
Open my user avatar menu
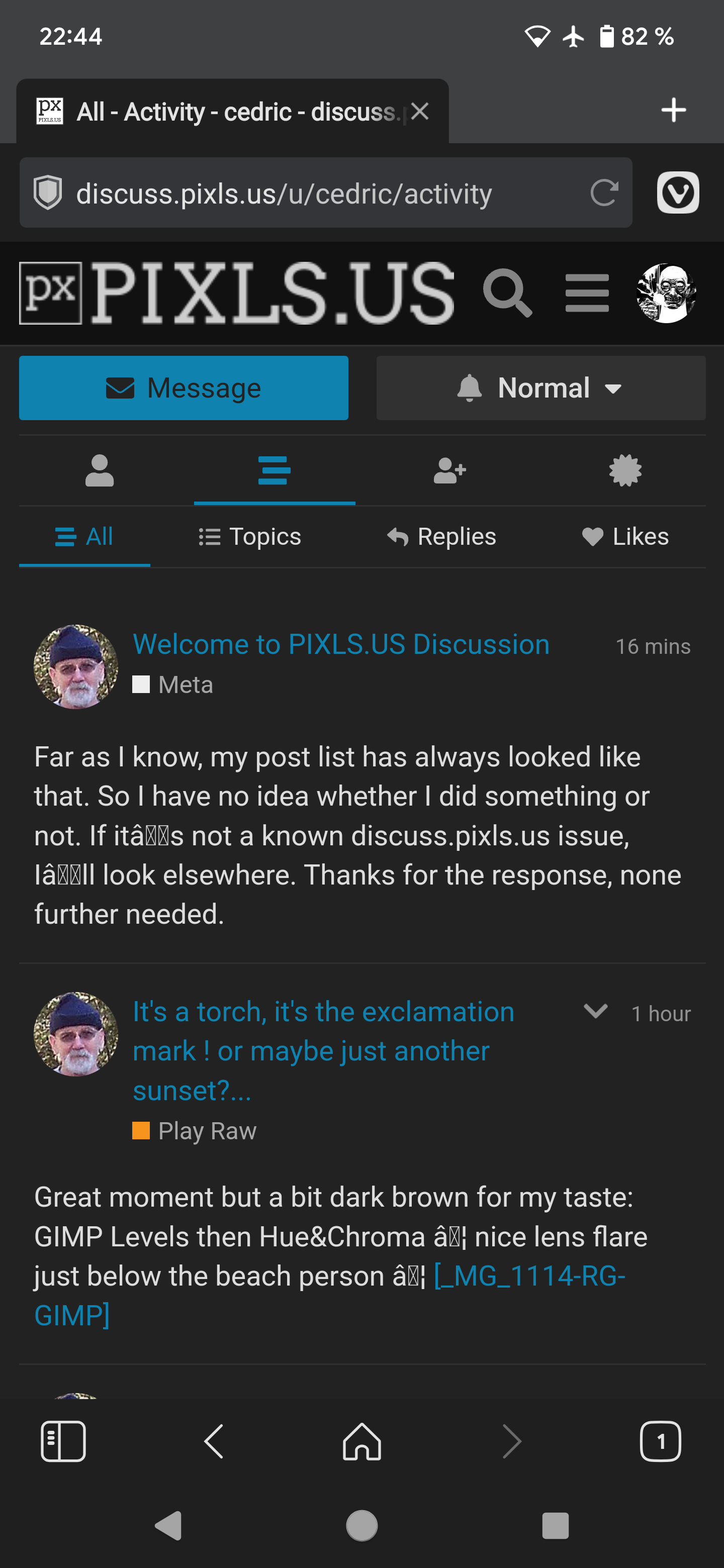point(666,293)
